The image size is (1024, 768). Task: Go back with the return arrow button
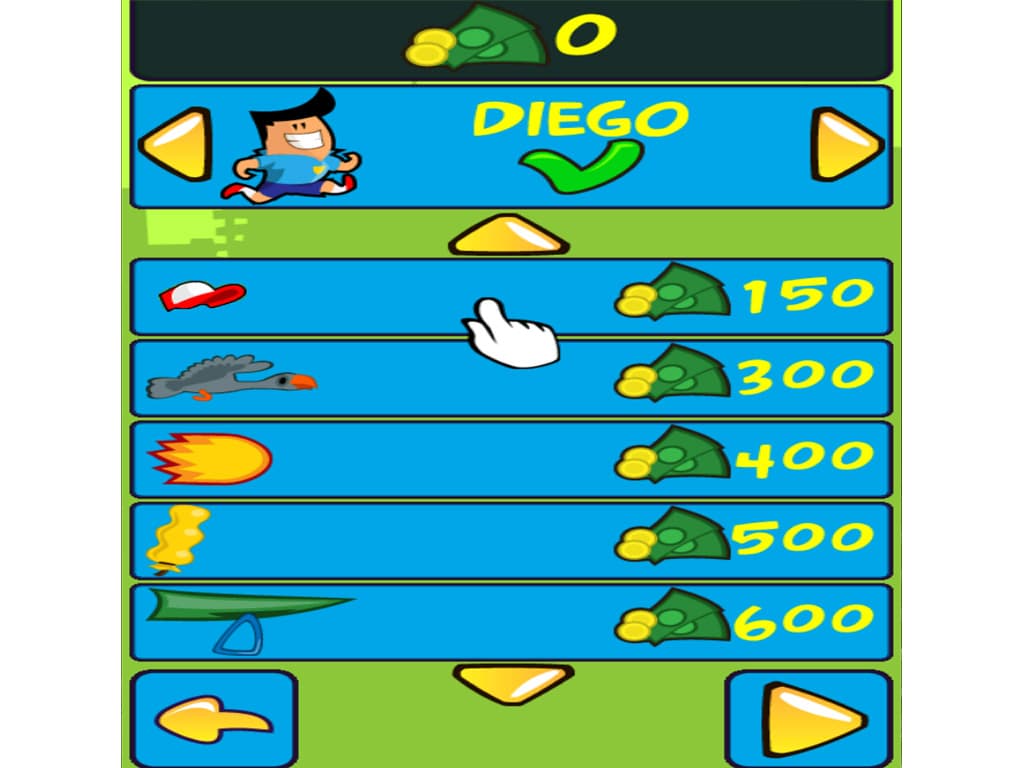pos(214,719)
